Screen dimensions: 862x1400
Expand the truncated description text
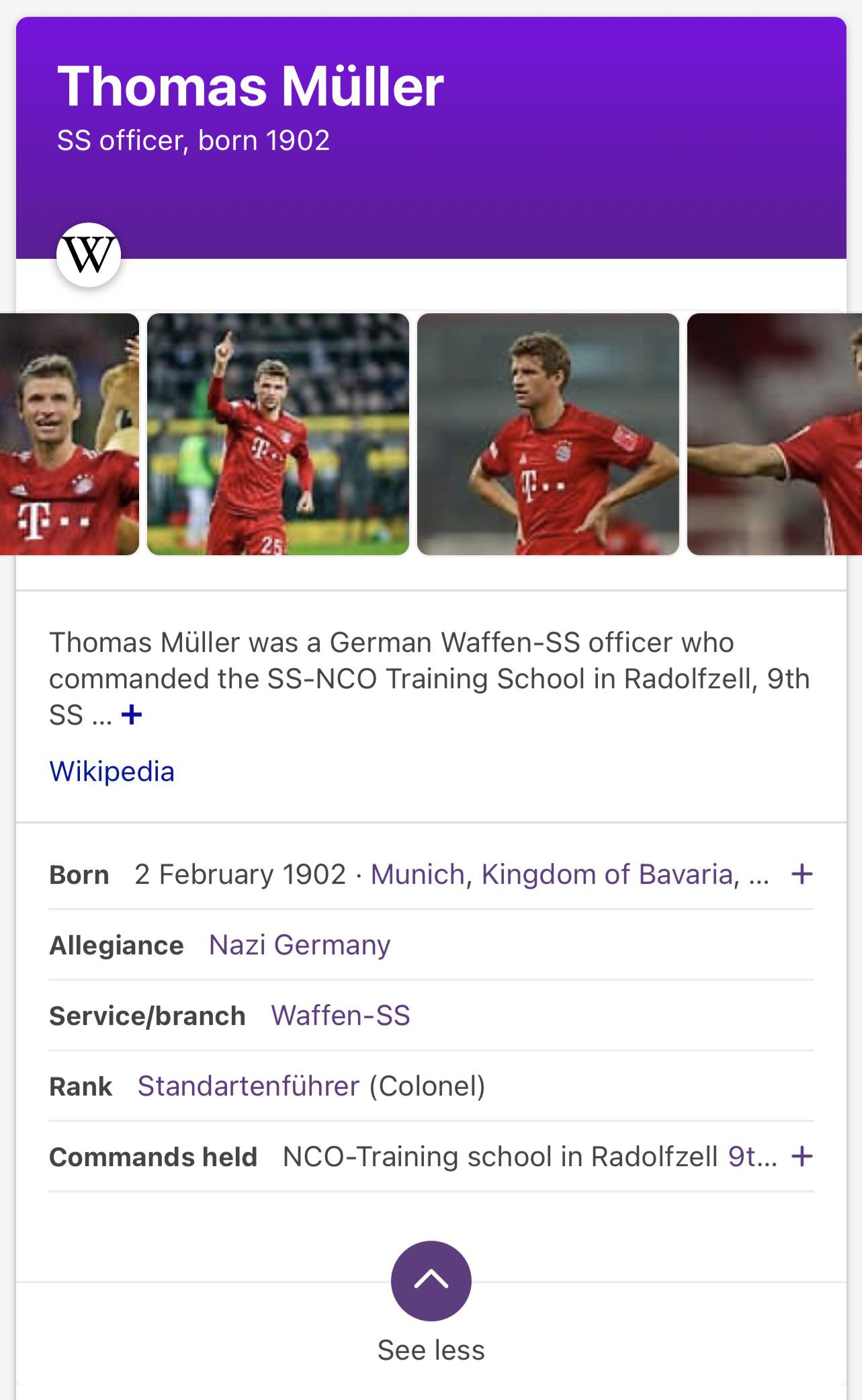pos(132,714)
